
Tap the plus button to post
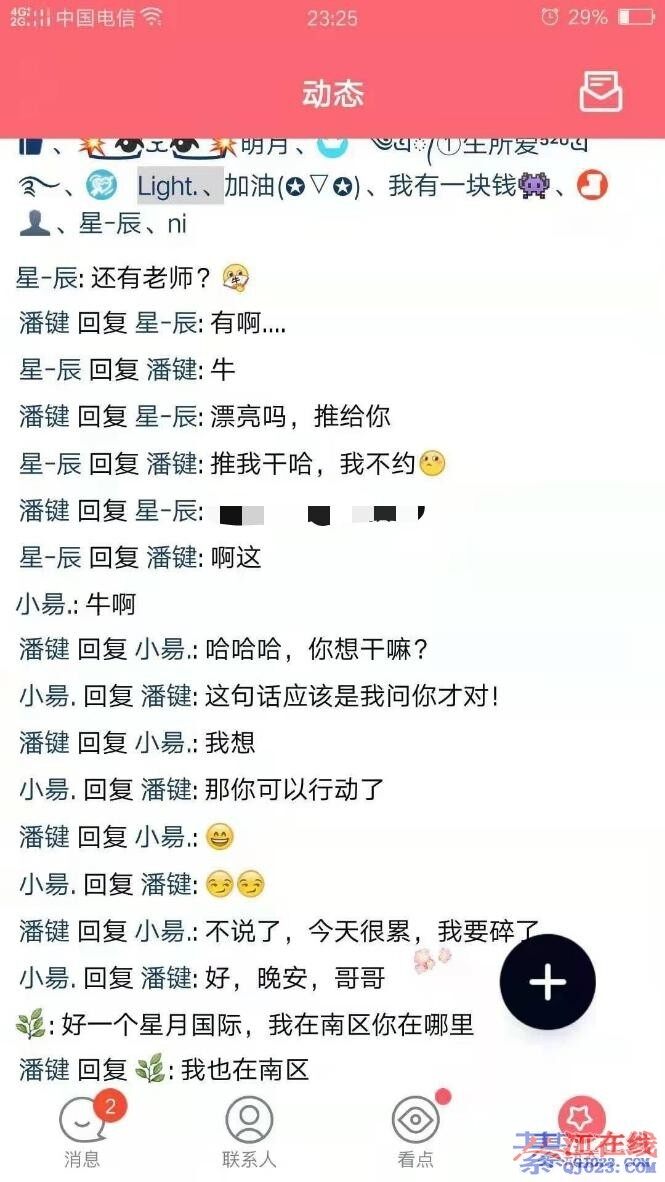click(x=547, y=982)
